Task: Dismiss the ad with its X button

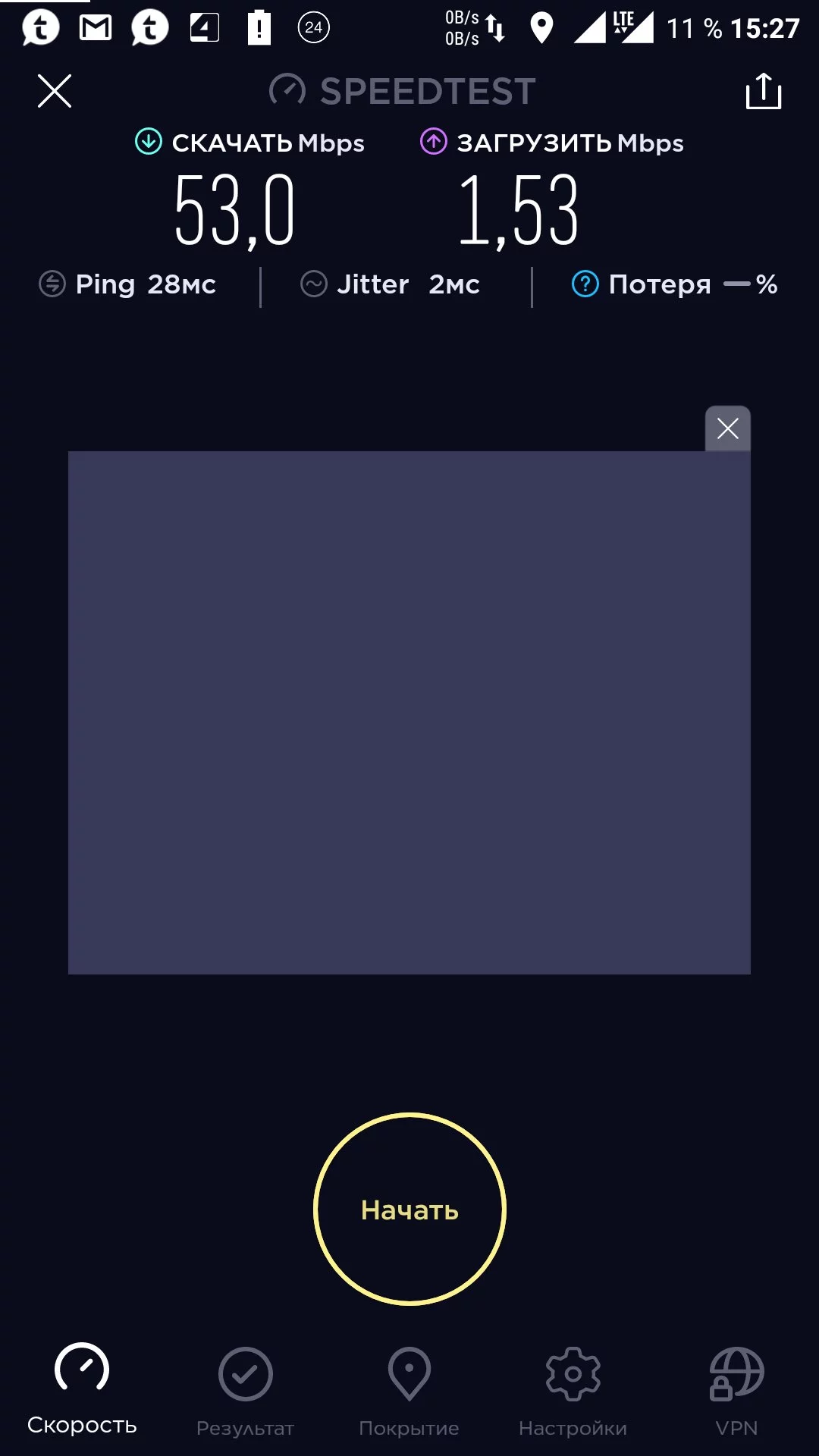Action: click(x=727, y=428)
